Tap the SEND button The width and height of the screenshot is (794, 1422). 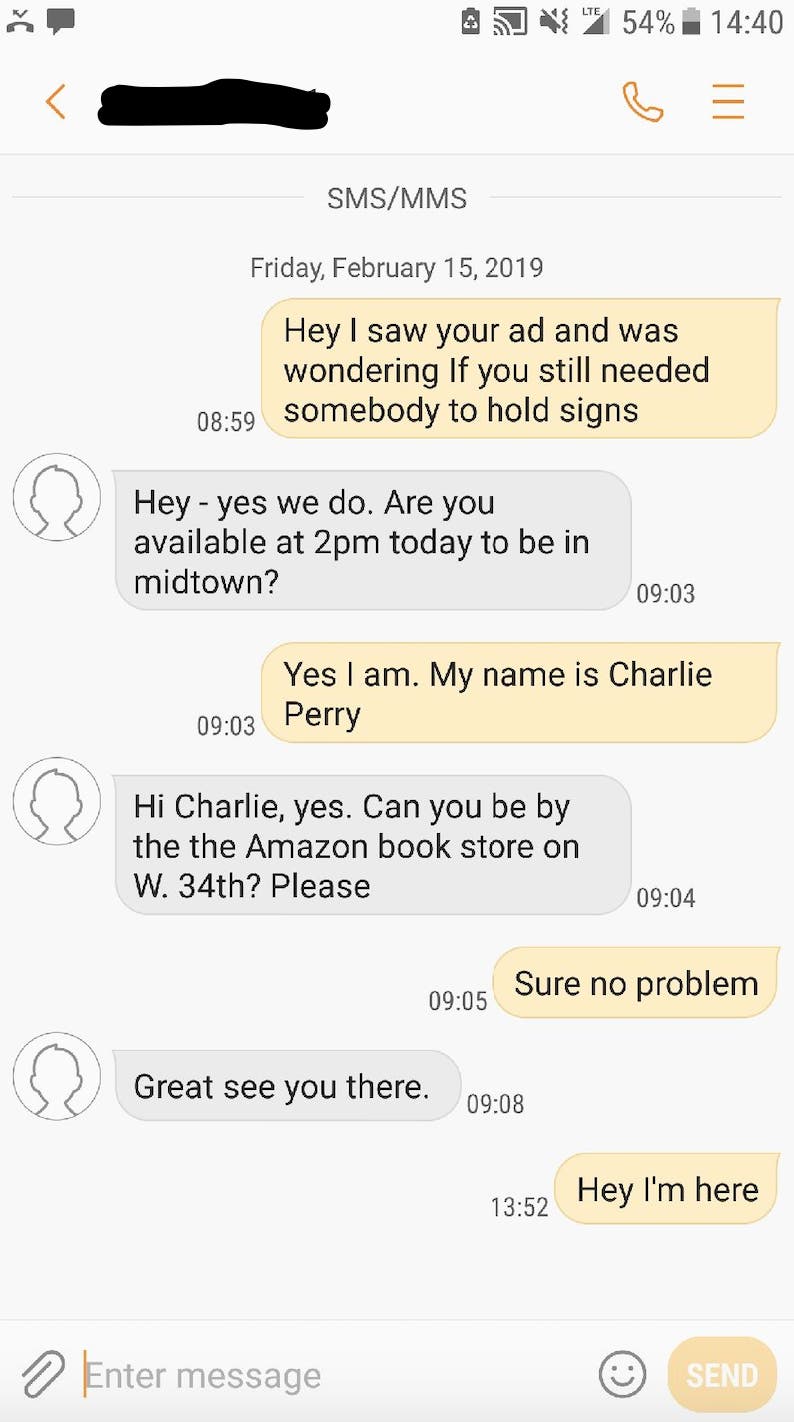click(x=721, y=1375)
